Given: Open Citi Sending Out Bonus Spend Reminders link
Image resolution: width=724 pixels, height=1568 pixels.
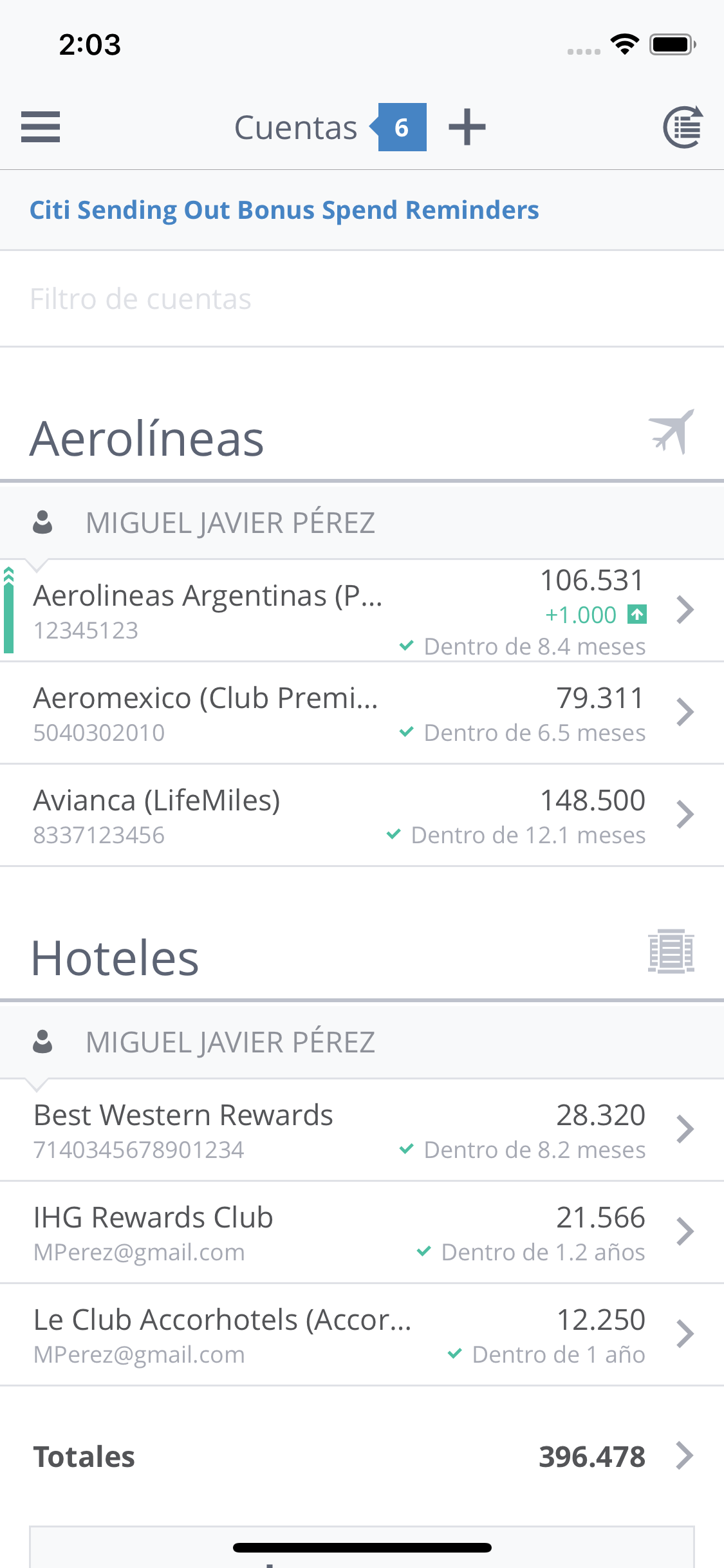Looking at the screenshot, I should 284,210.
